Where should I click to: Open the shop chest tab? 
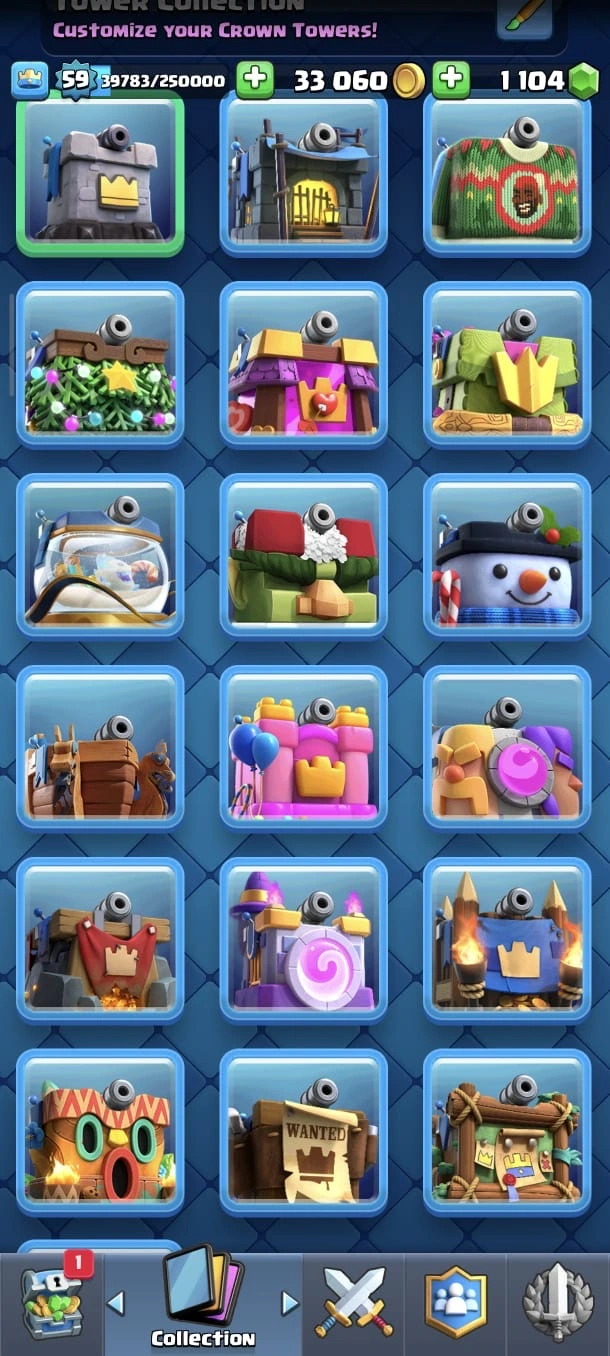(x=51, y=1302)
